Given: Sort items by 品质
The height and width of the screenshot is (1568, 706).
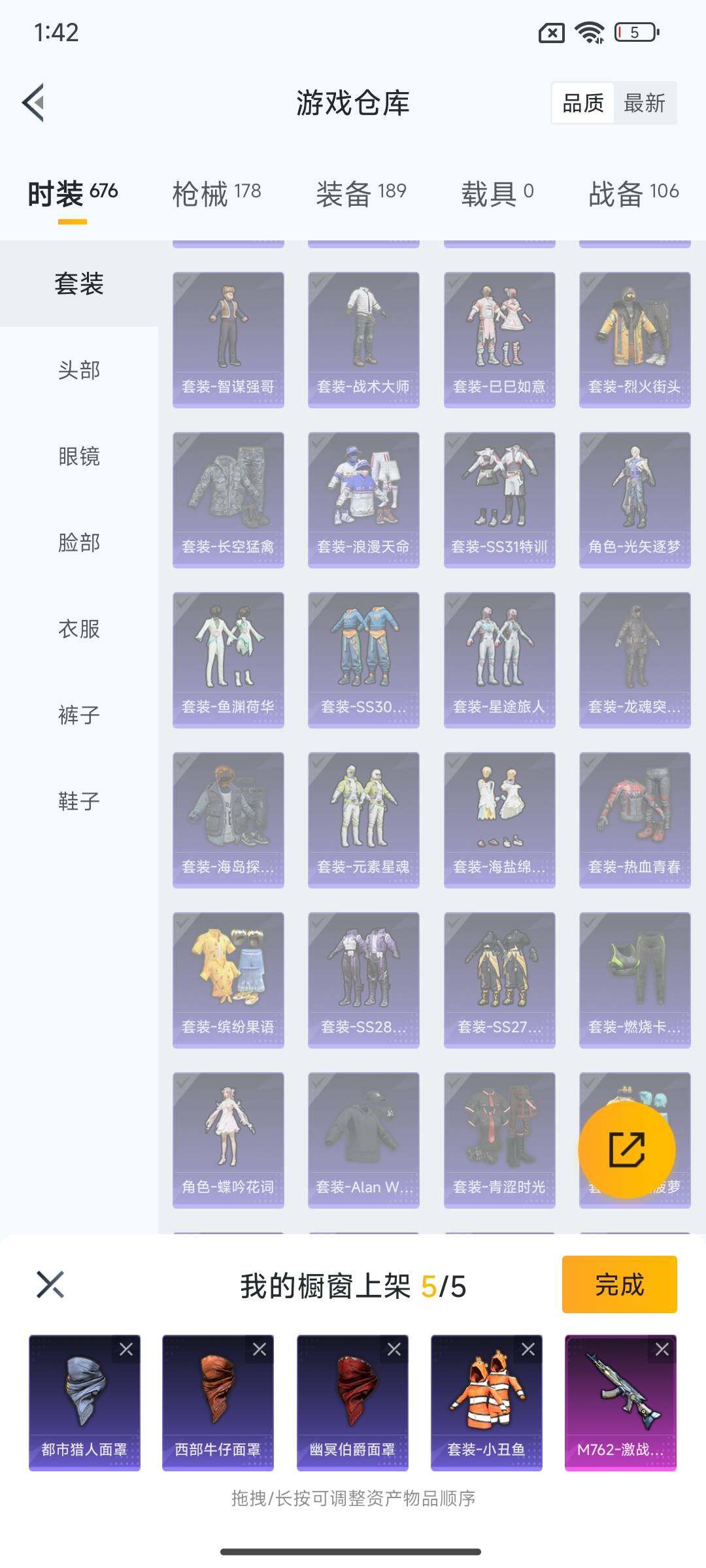Looking at the screenshot, I should pos(583,103).
